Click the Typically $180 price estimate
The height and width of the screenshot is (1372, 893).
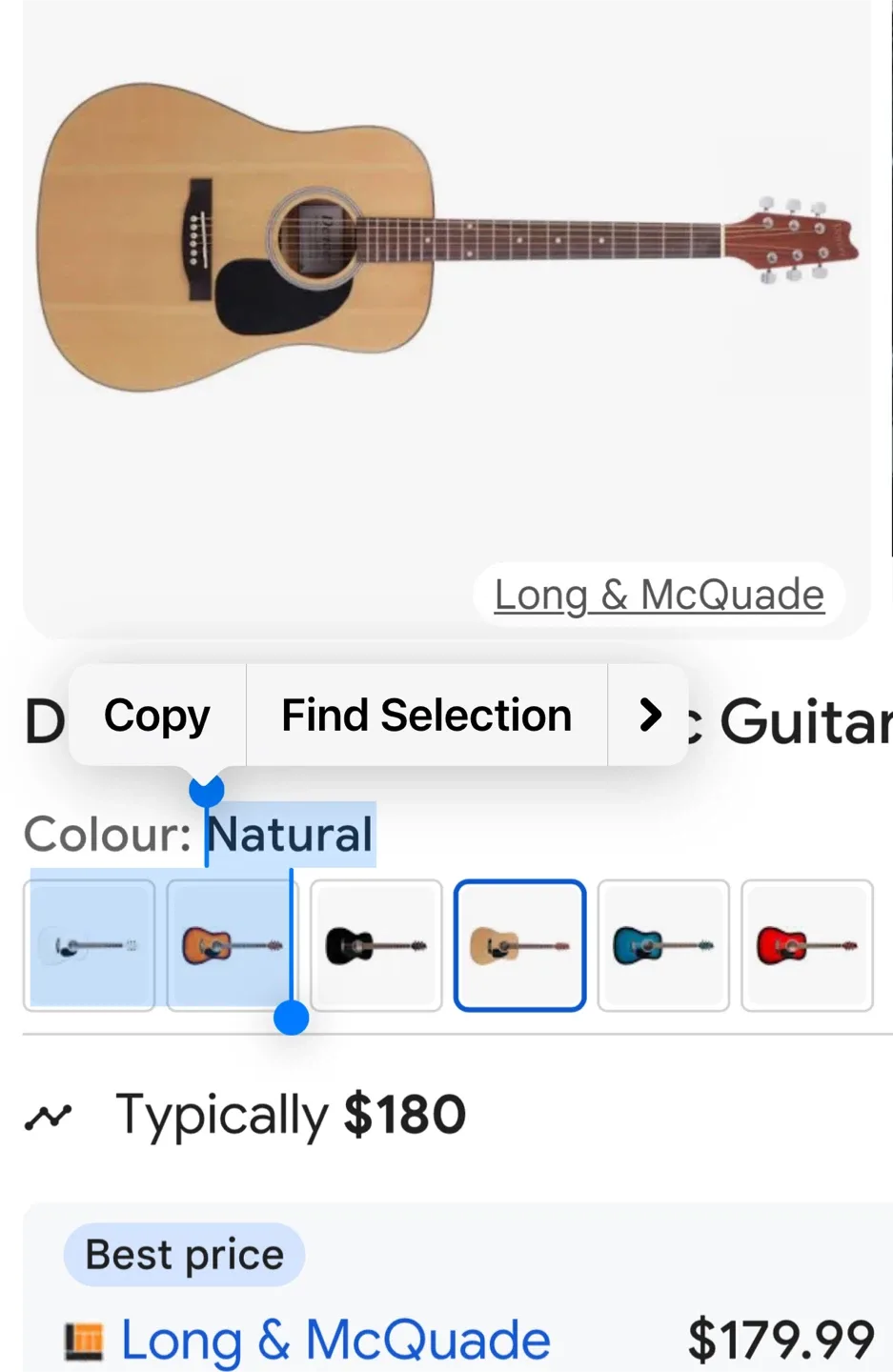coord(289,1115)
